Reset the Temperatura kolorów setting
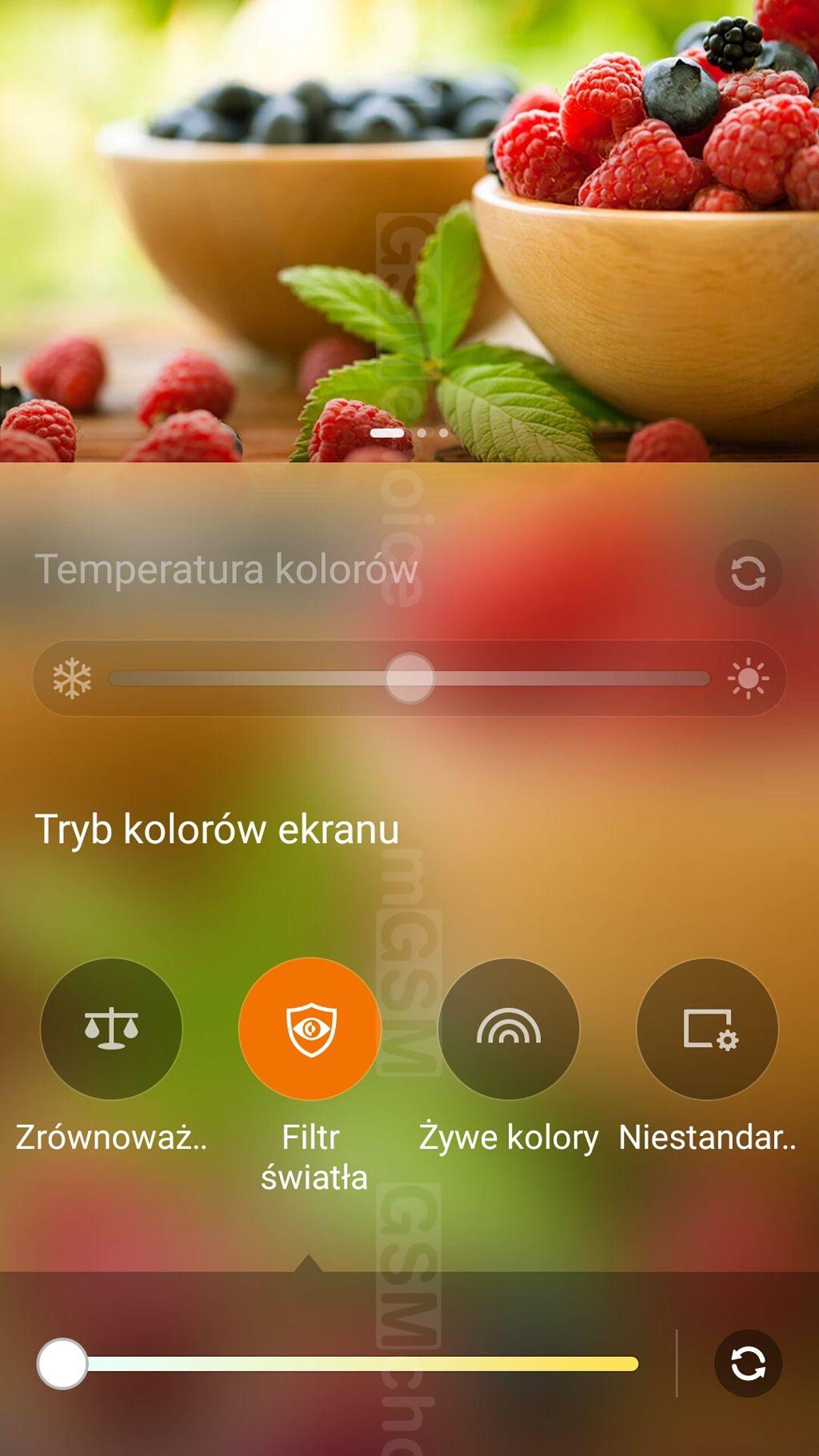This screenshot has width=819, height=1456. [748, 573]
